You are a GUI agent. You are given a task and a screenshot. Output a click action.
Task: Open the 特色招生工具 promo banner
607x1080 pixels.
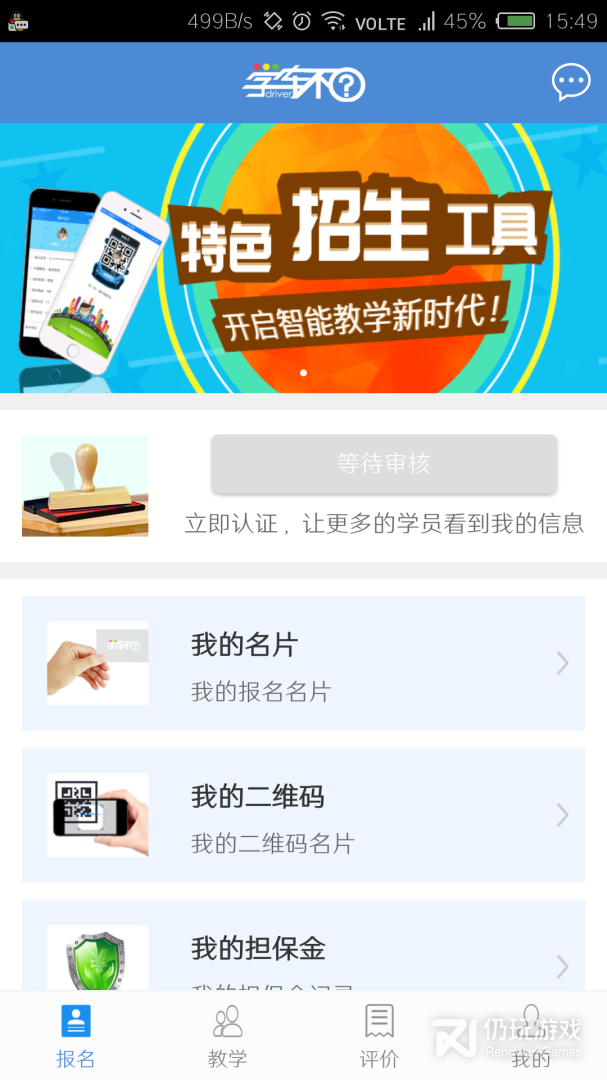(x=303, y=257)
